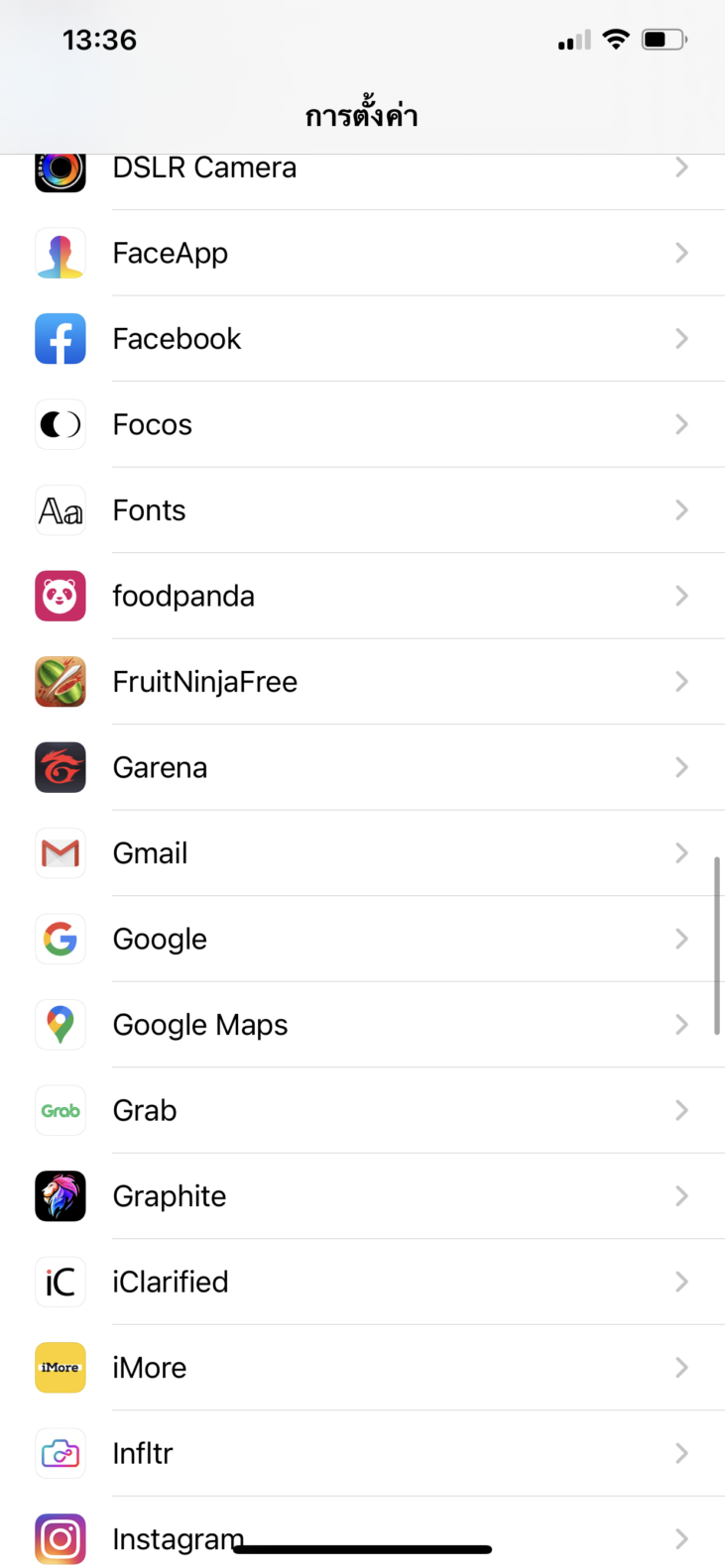Open the iMore settings row
The width and height of the screenshot is (725, 1568).
click(362, 1367)
